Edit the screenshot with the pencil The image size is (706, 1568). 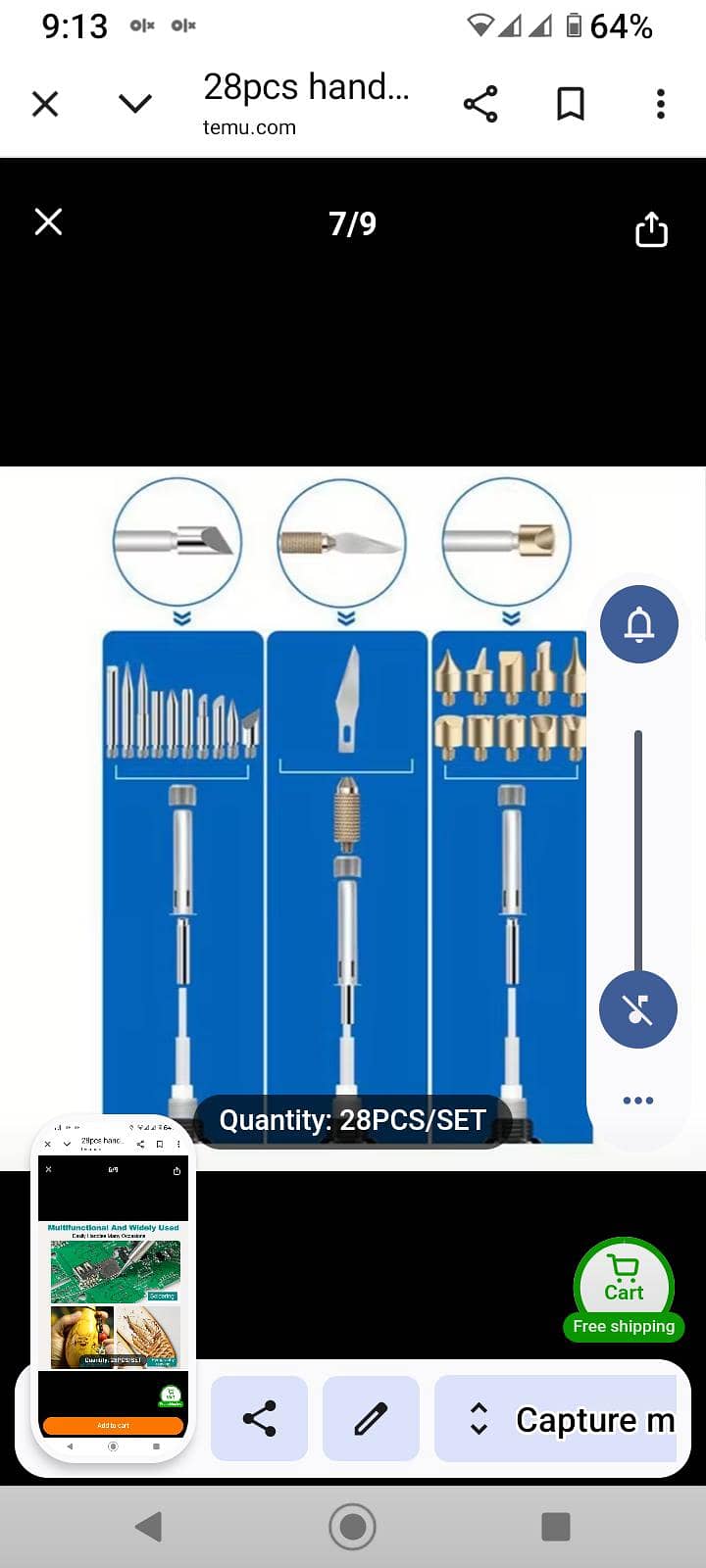371,1419
